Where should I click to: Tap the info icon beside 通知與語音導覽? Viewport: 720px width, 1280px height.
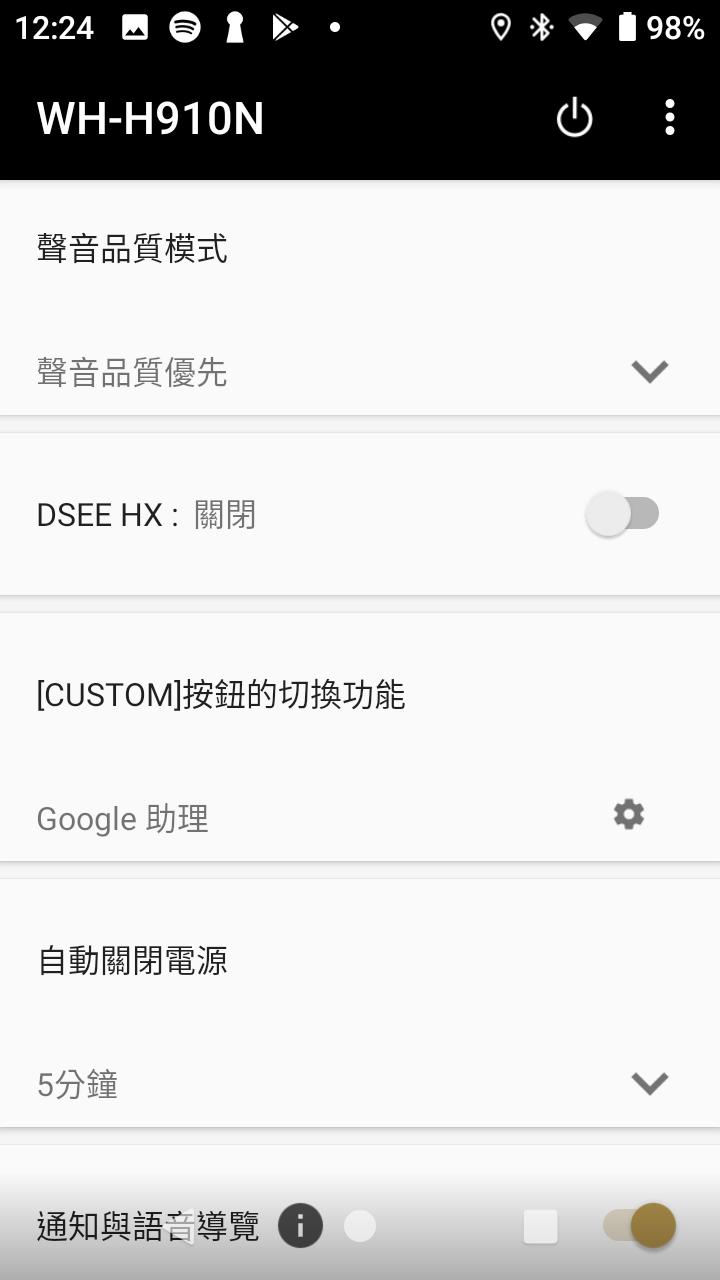299,1225
